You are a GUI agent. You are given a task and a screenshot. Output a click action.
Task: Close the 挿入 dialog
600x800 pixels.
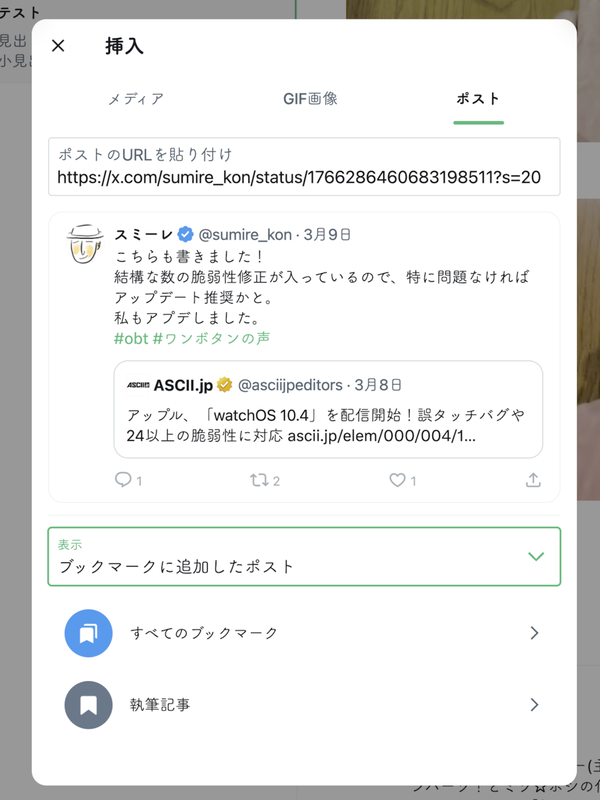pos(58,46)
